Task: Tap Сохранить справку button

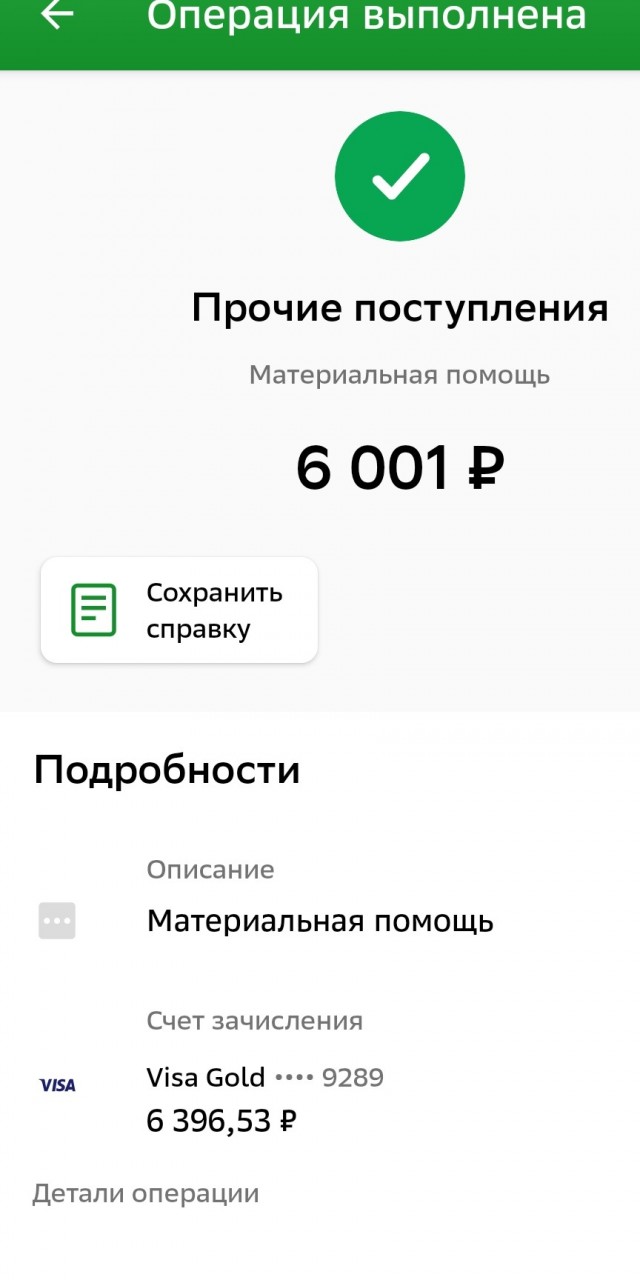Action: tap(179, 610)
